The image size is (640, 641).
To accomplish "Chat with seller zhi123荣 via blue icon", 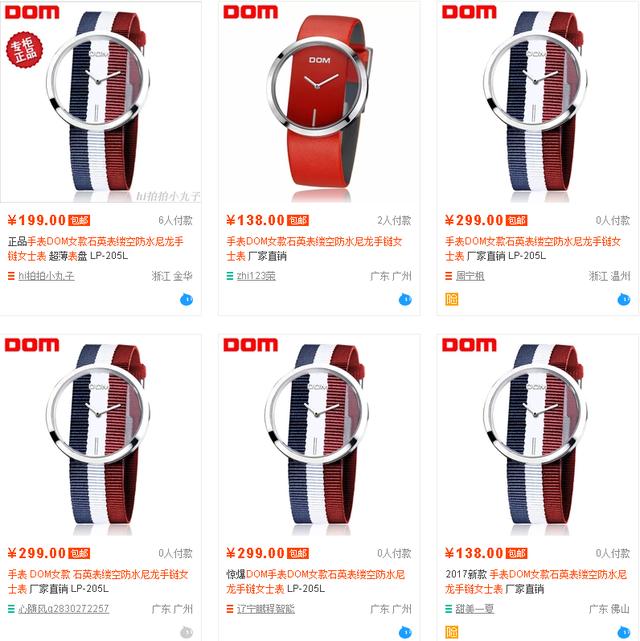I will coord(405,299).
